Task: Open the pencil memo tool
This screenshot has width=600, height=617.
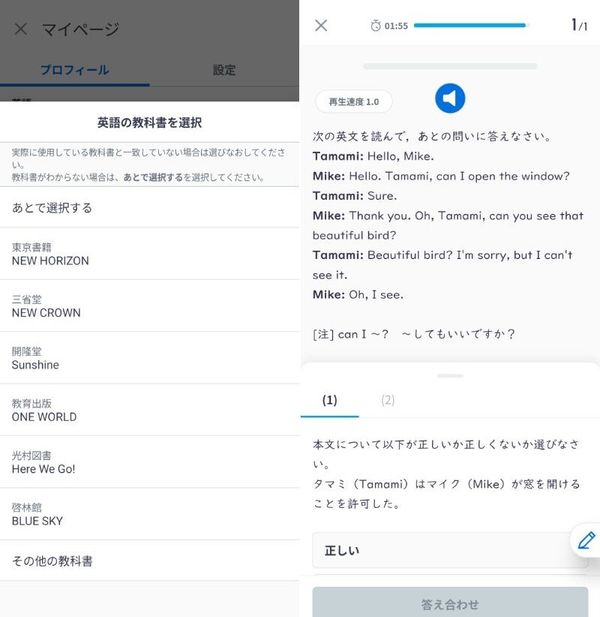Action: click(x=586, y=540)
